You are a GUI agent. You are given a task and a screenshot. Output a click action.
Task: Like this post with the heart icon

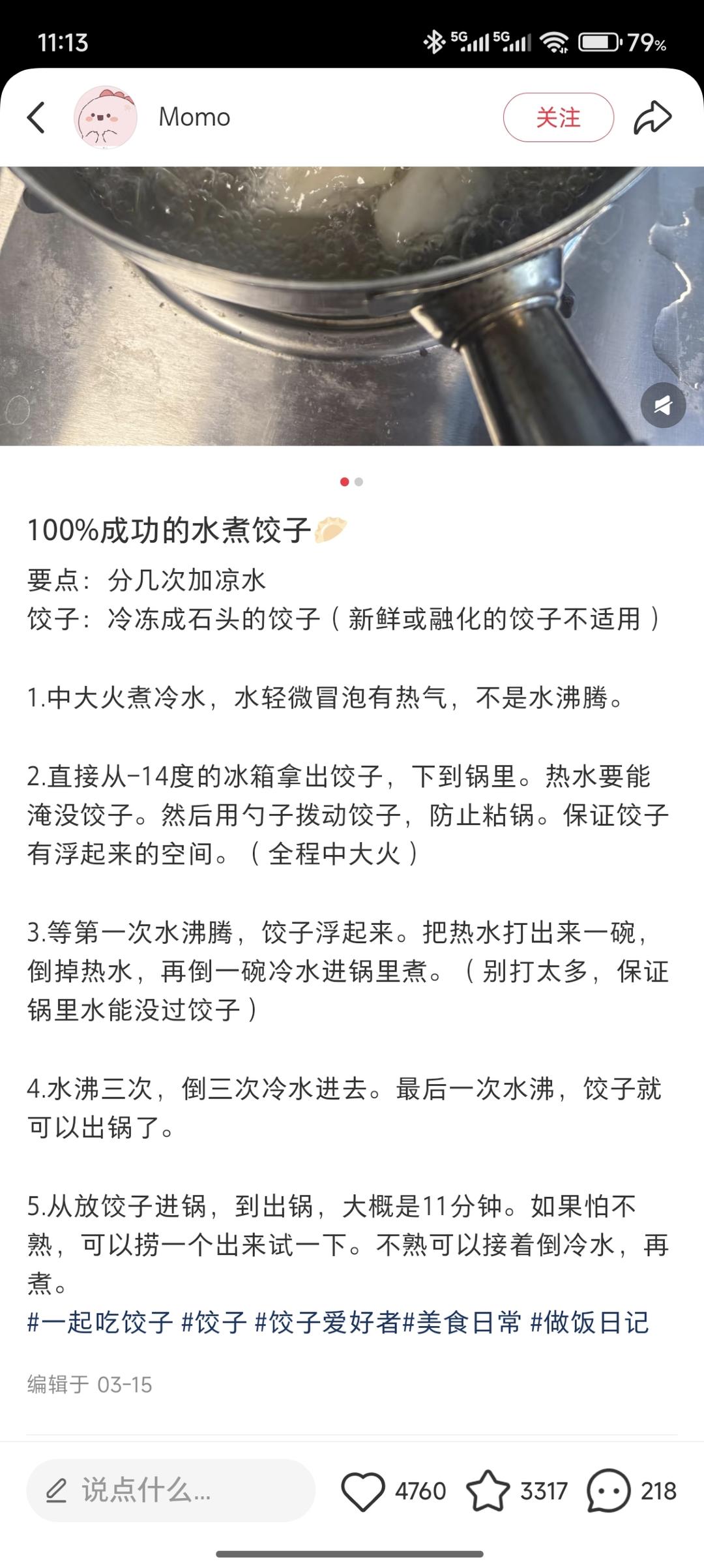[x=363, y=1491]
